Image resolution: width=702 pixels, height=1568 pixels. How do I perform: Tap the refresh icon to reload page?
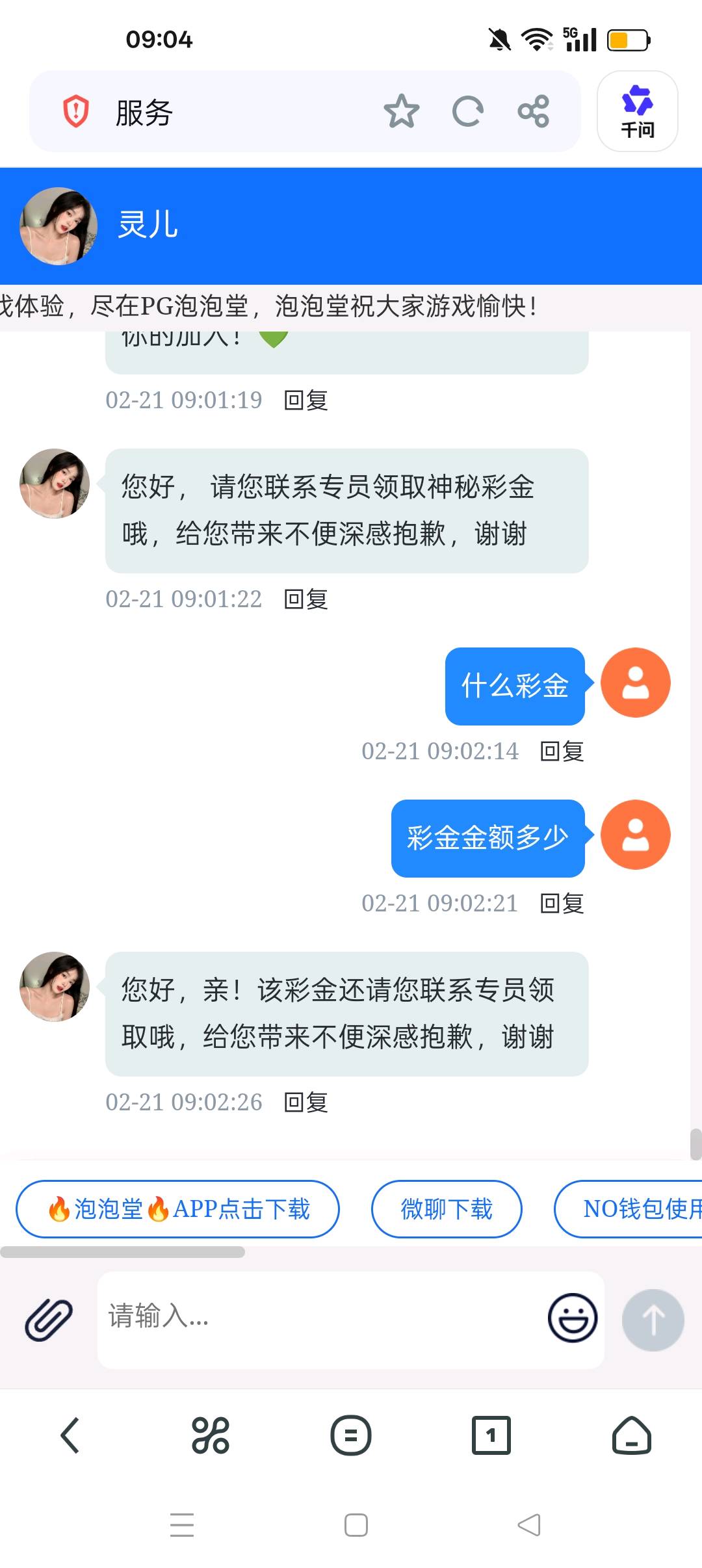pyautogui.click(x=467, y=111)
